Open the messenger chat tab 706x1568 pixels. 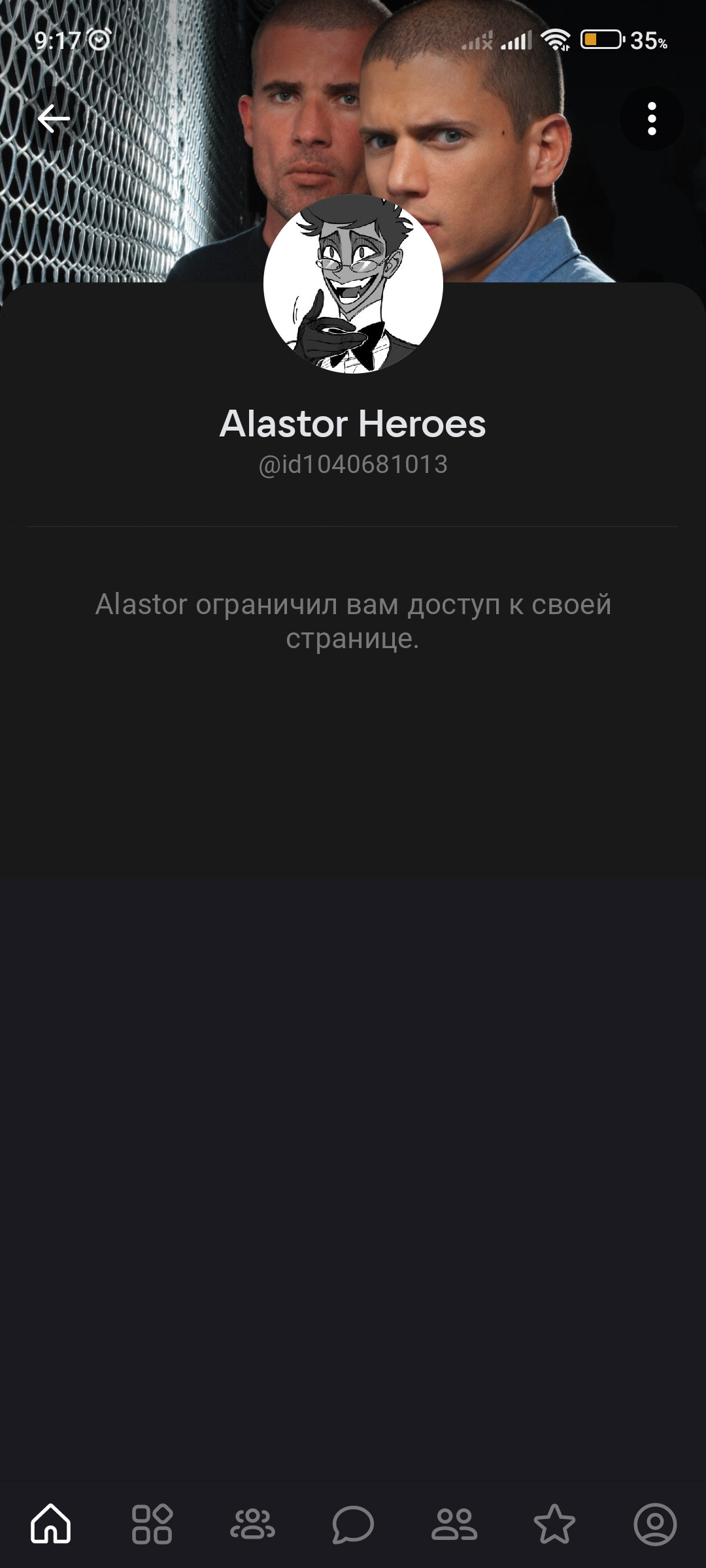tap(353, 1524)
